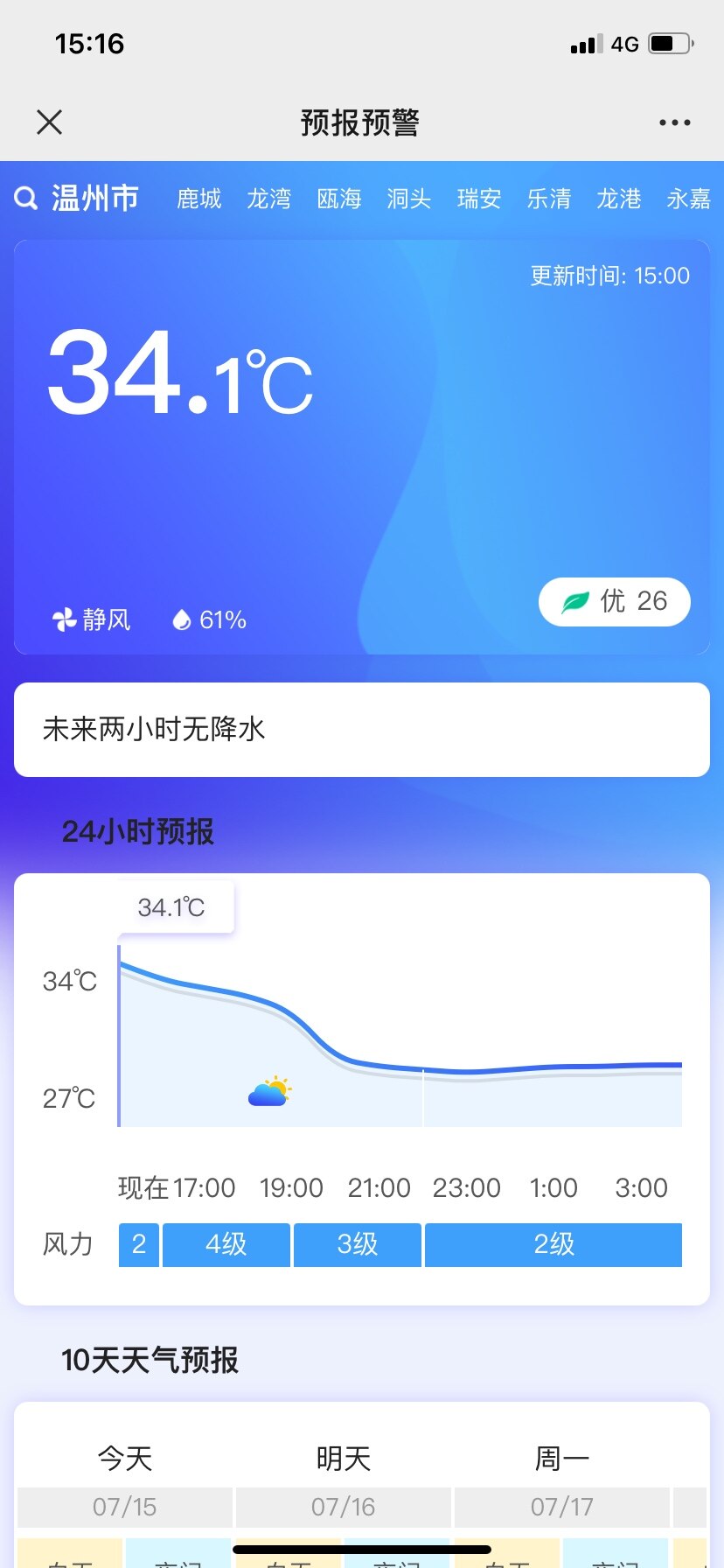This screenshot has height=1568, width=724.
Task: Select the 瓯海 district tab
Action: tap(339, 199)
